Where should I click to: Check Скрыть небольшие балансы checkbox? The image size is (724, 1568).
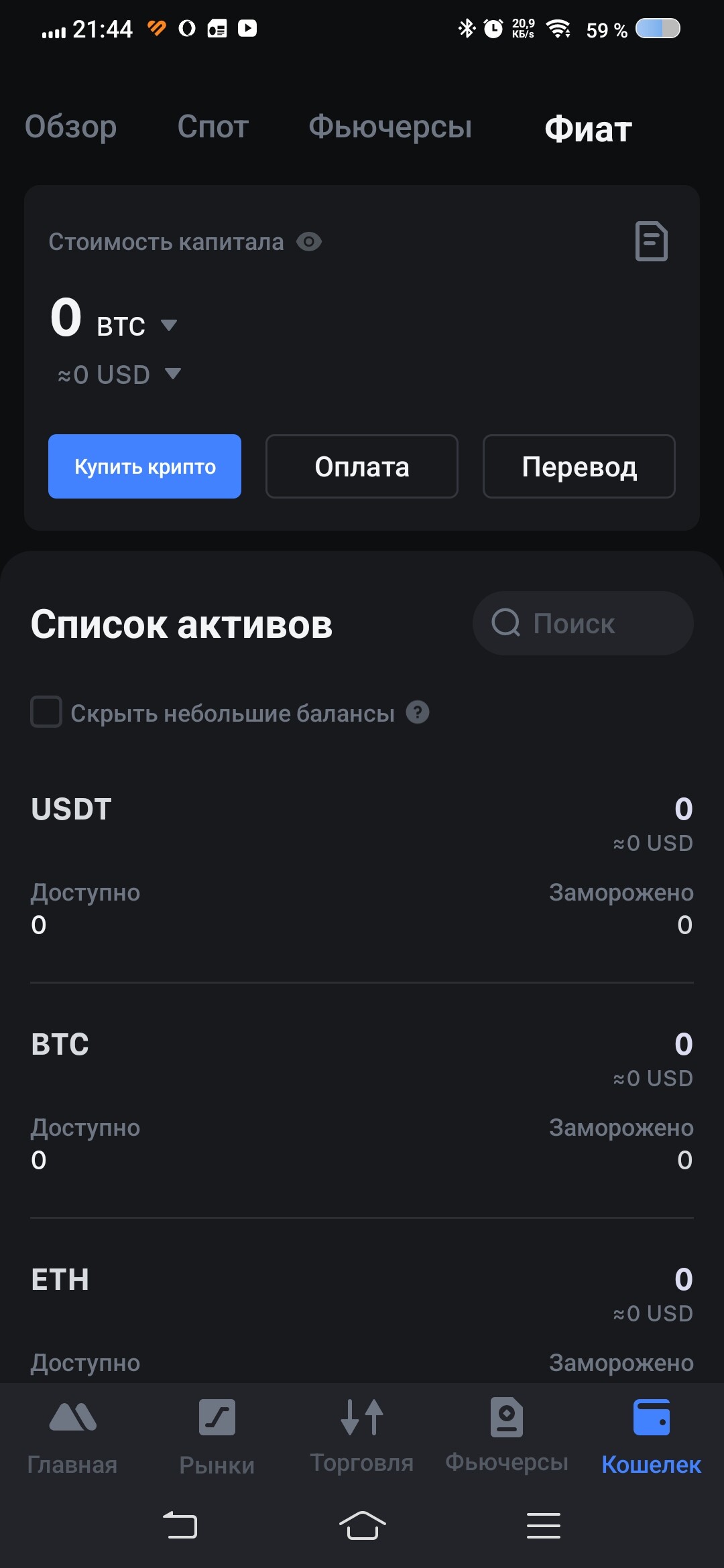(46, 712)
